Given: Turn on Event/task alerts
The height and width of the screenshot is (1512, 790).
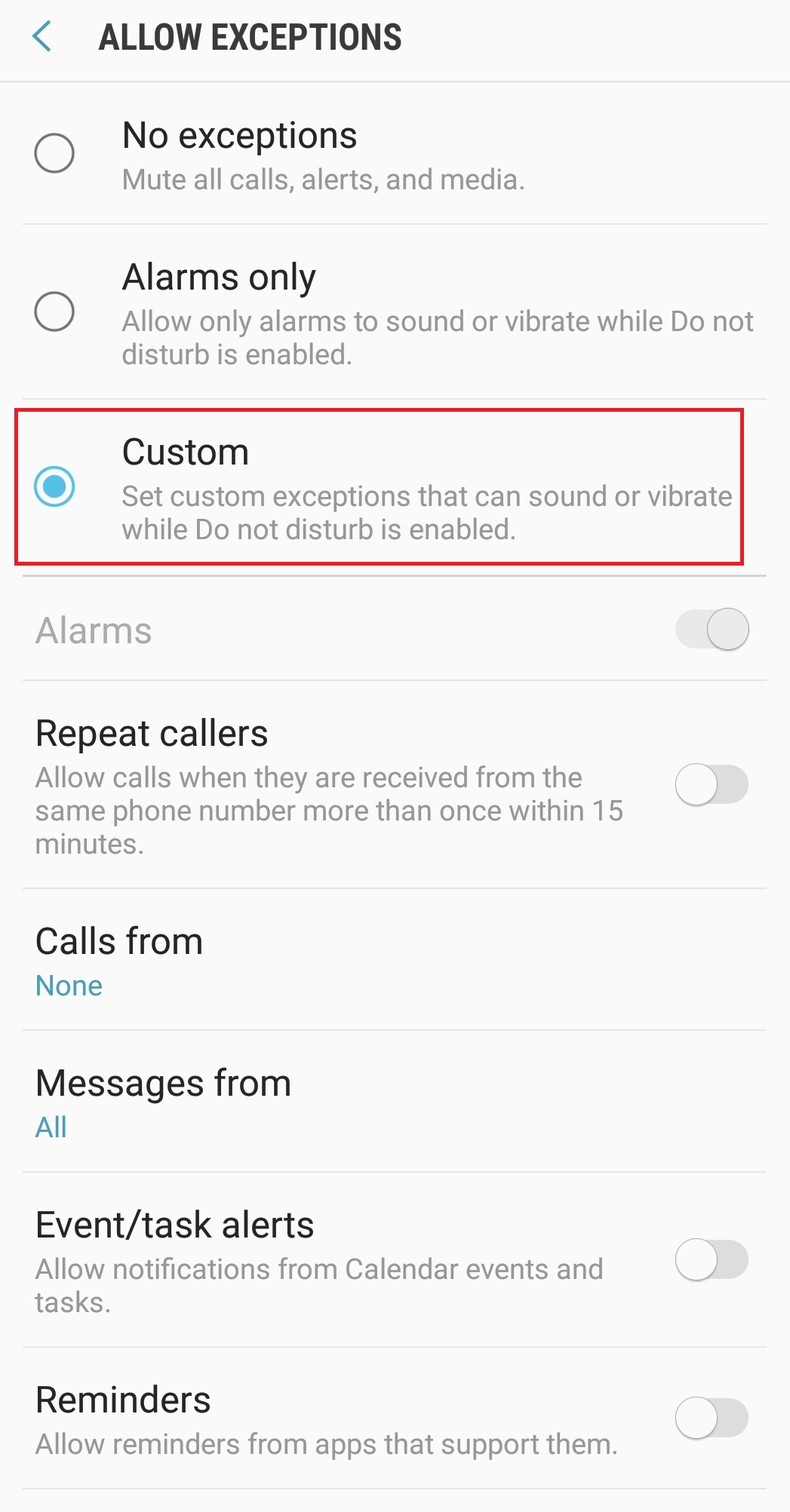Looking at the screenshot, I should (712, 1260).
